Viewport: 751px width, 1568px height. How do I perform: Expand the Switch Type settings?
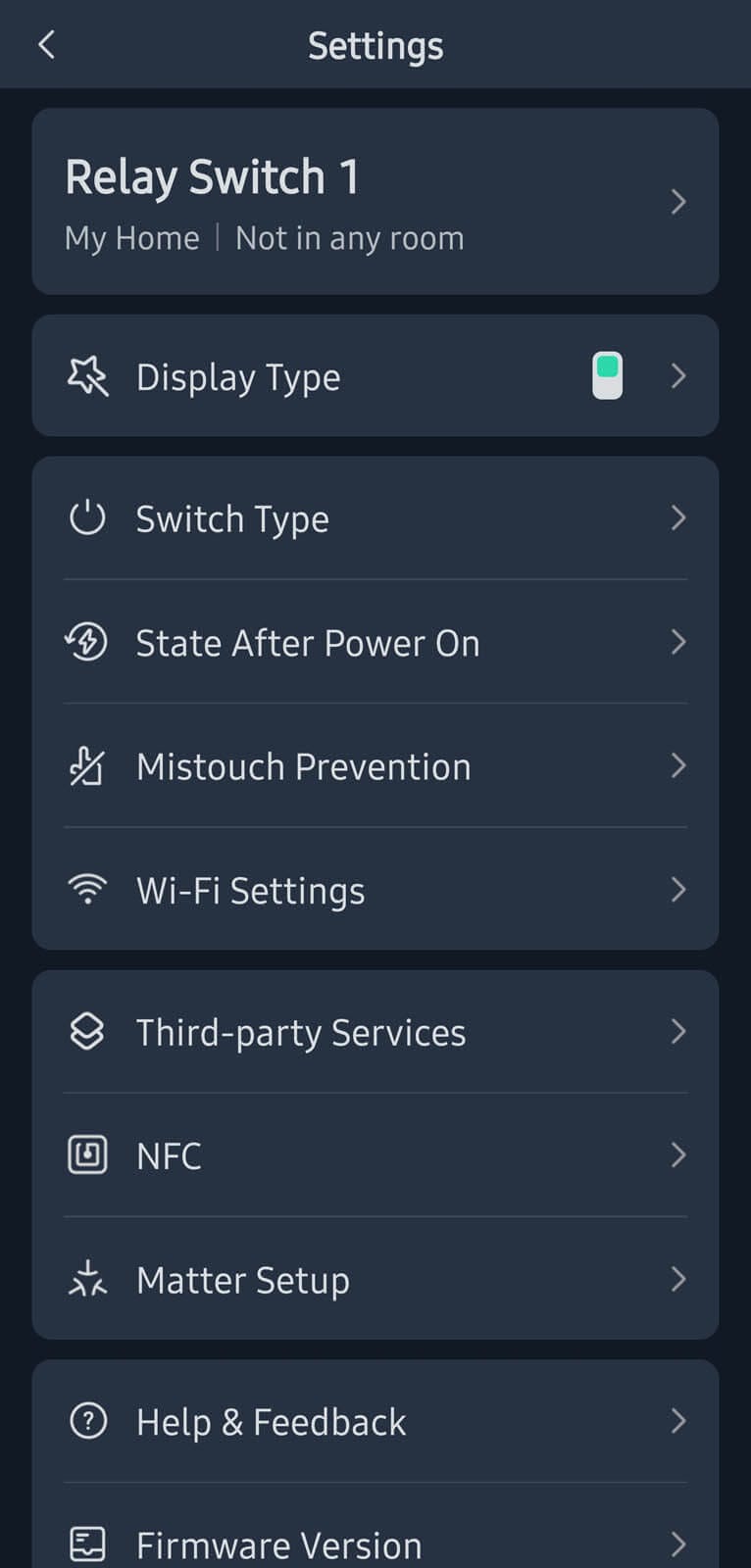click(677, 518)
